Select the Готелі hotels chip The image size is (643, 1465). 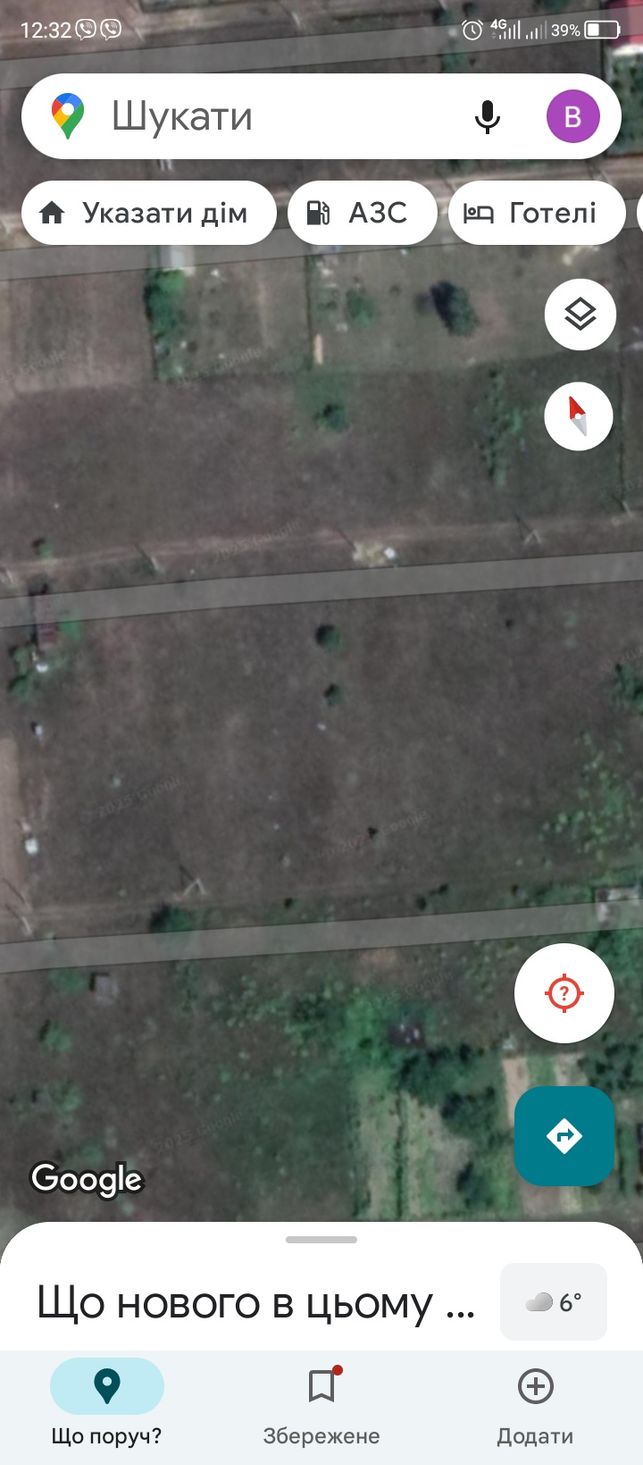coord(537,213)
